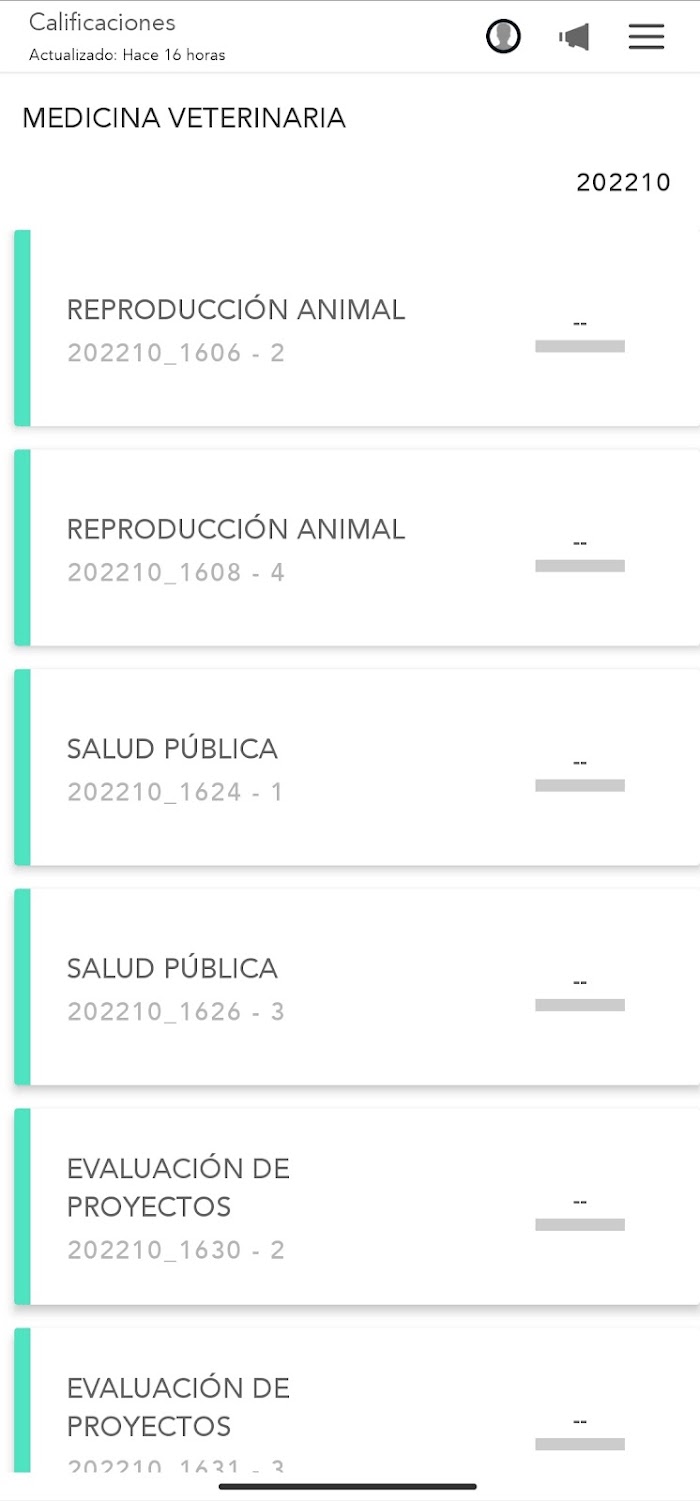
Task: View Salud Pública grades 202210_1626 - 3
Action: 357,987
